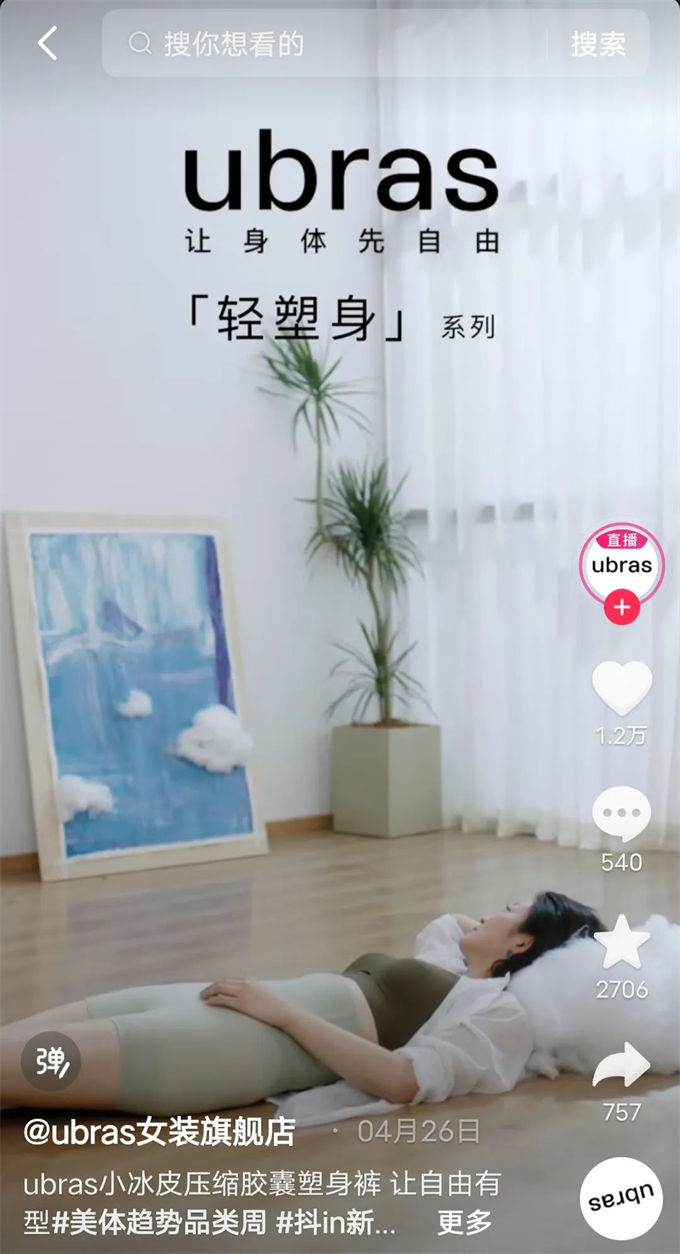The height and width of the screenshot is (1254, 680).
Task: Tap the 搜索 button
Action: 598,44
